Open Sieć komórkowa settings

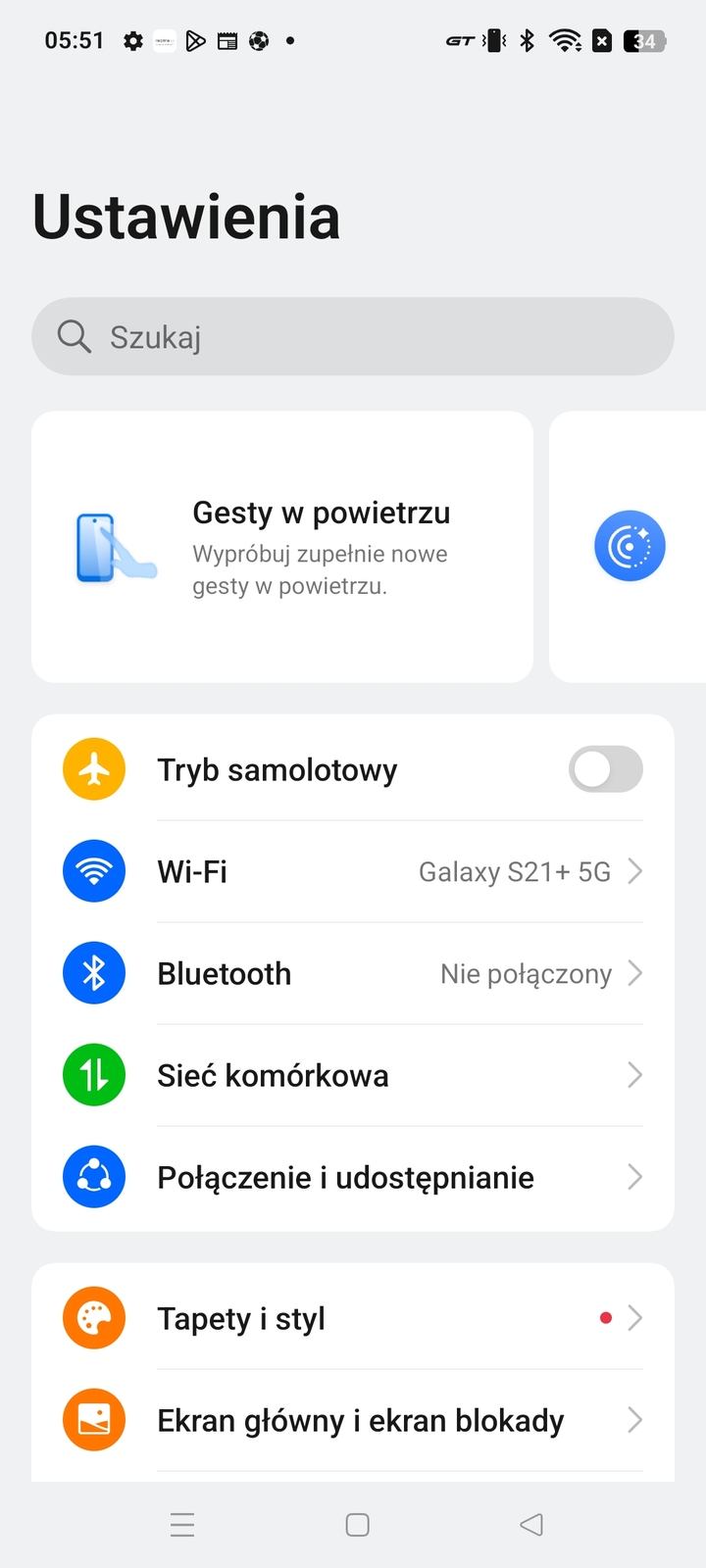tap(353, 1075)
